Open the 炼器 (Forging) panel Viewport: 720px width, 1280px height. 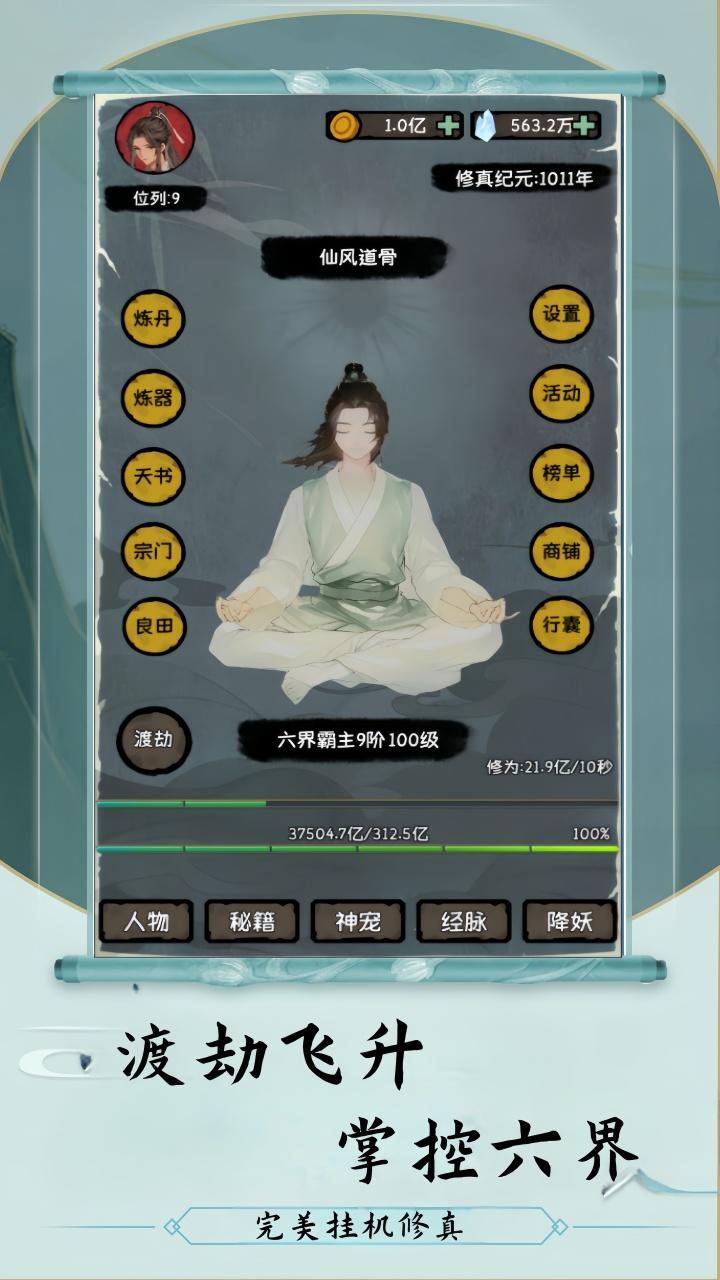[152, 397]
